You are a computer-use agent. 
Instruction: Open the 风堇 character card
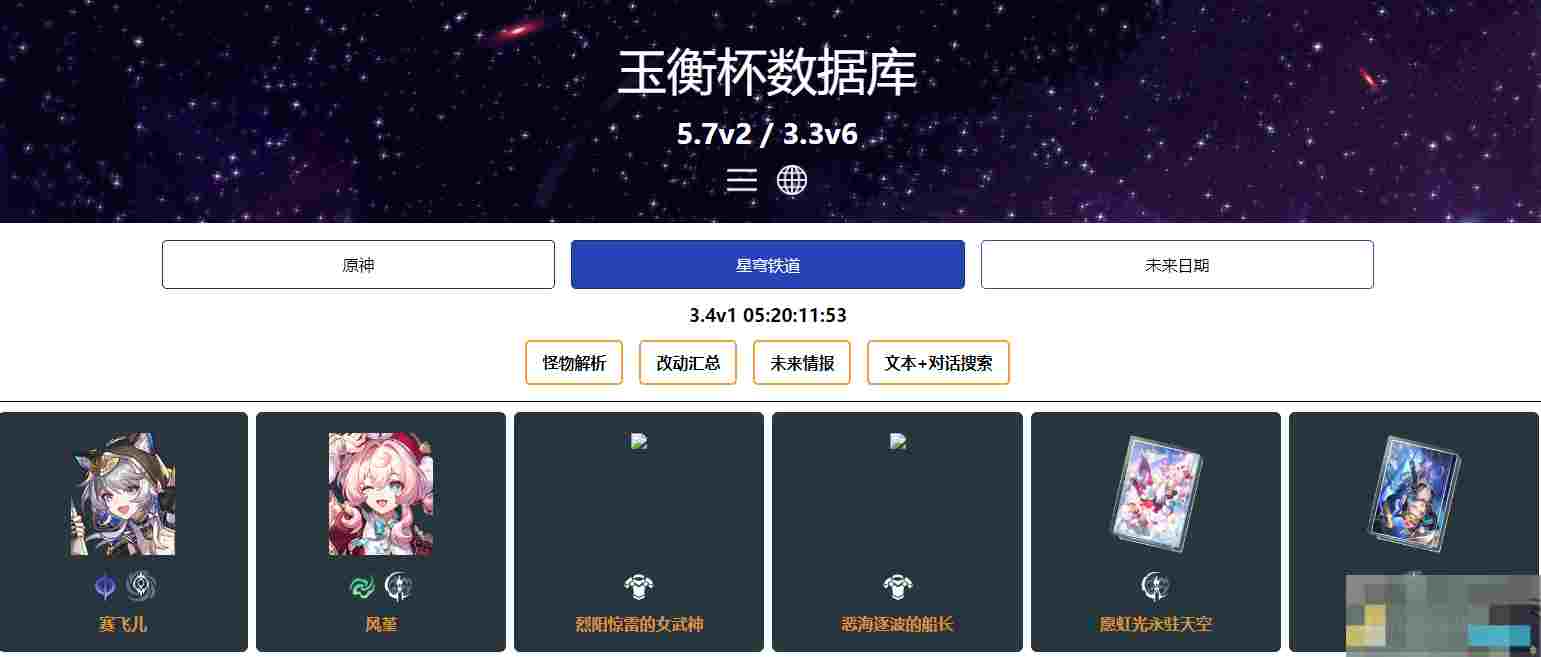381,531
